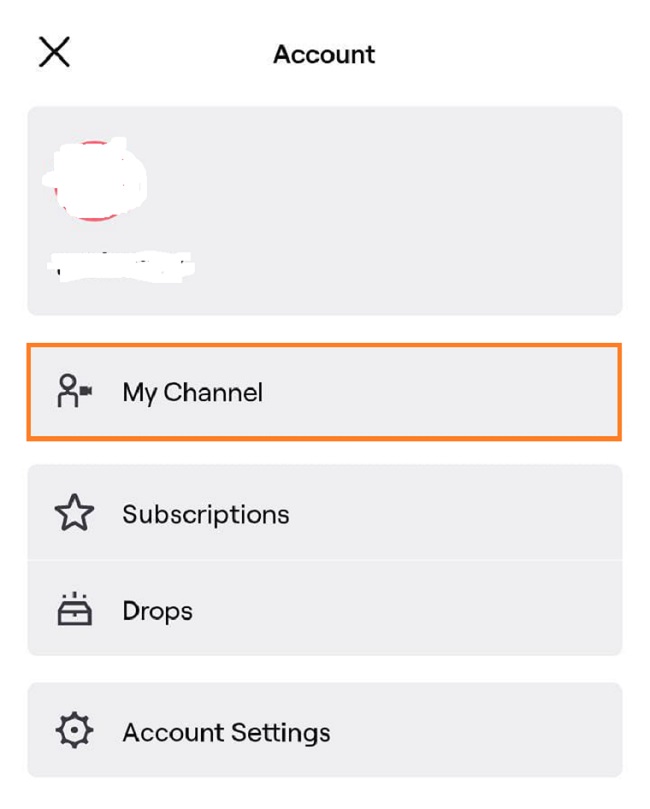Open the Drops row

point(323,610)
